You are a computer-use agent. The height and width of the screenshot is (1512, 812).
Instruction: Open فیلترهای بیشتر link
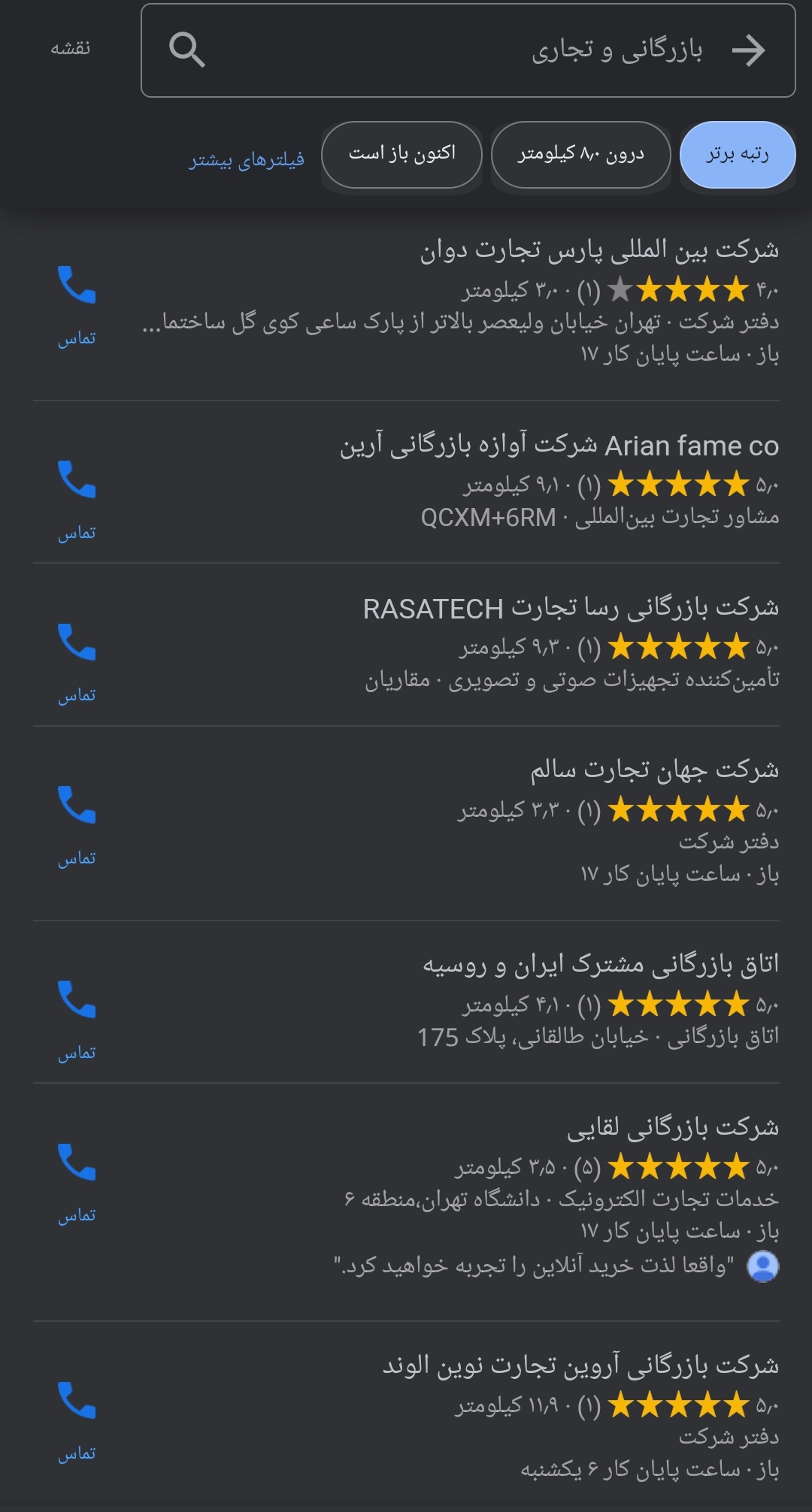(x=247, y=159)
